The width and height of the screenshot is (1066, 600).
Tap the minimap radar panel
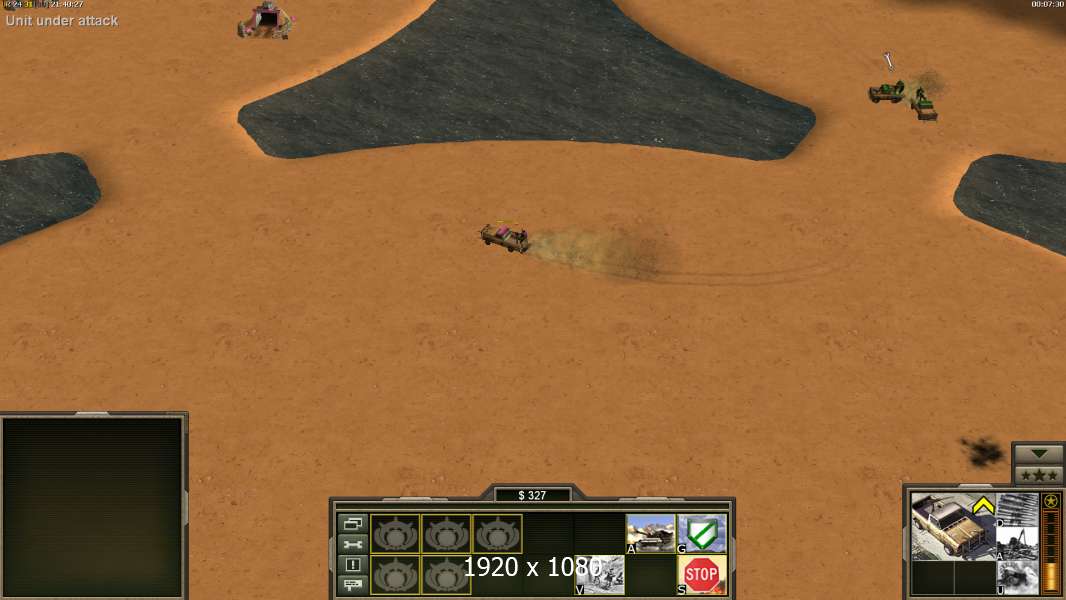pos(93,507)
